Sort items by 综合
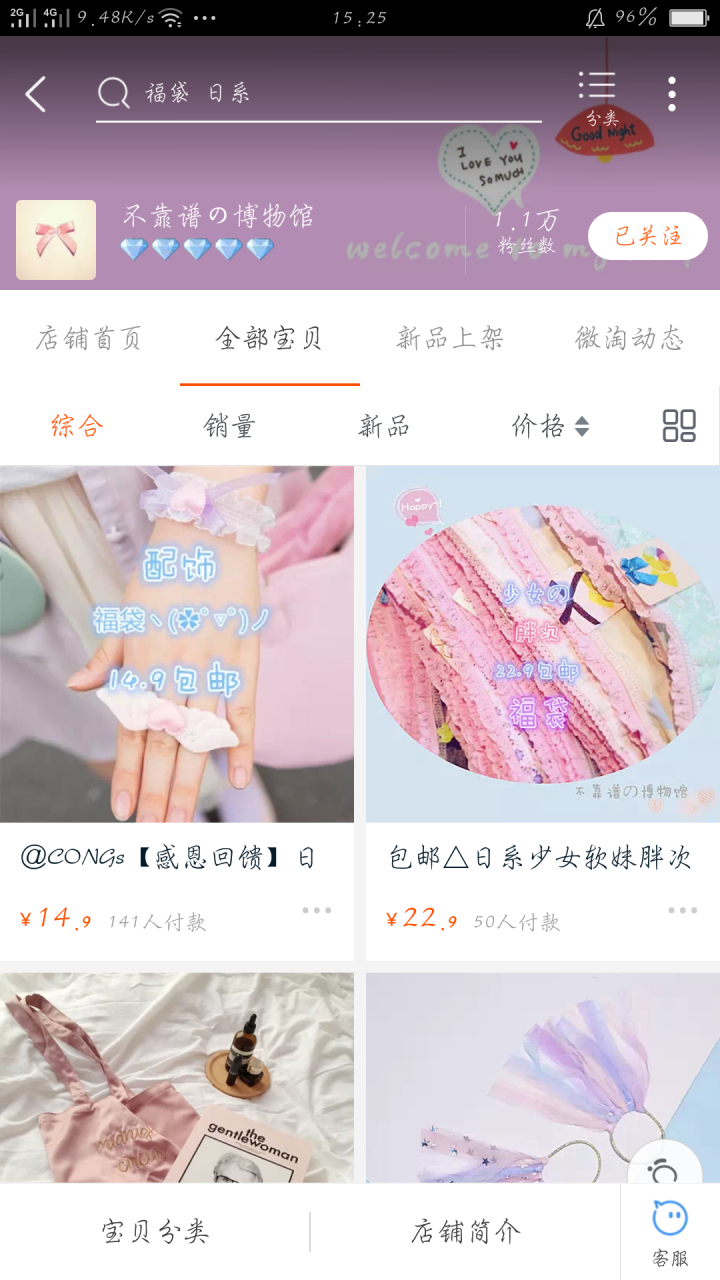720x1280 pixels. tap(77, 426)
